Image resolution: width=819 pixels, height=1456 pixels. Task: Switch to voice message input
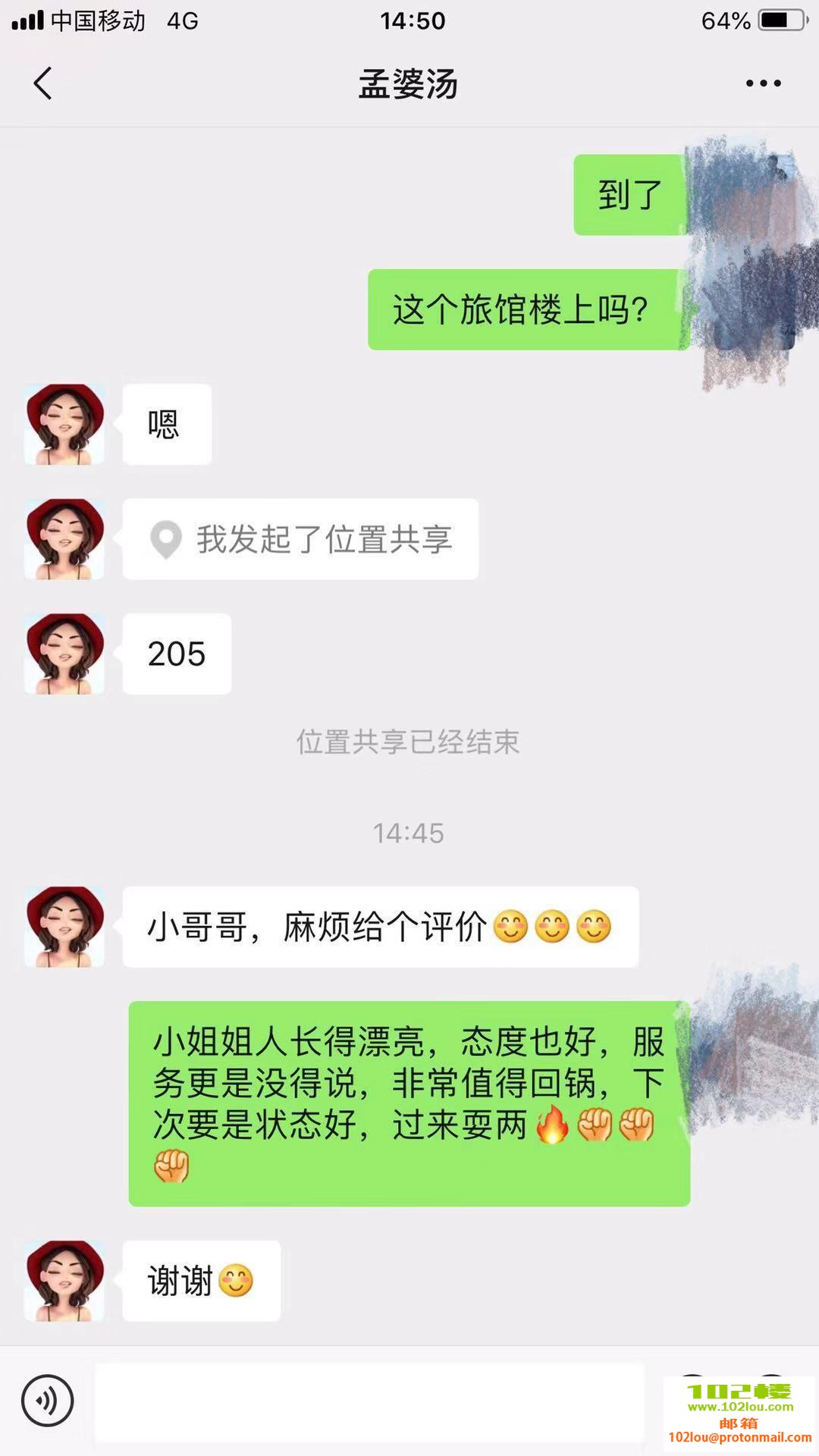point(48,1401)
